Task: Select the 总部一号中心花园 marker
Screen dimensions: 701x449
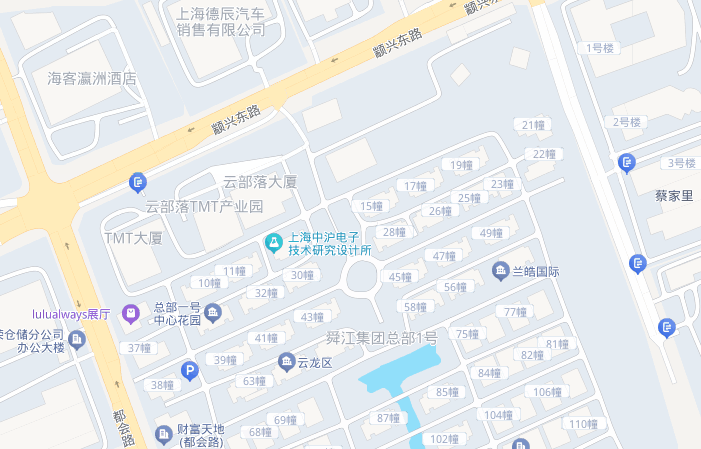Action: (x=213, y=315)
